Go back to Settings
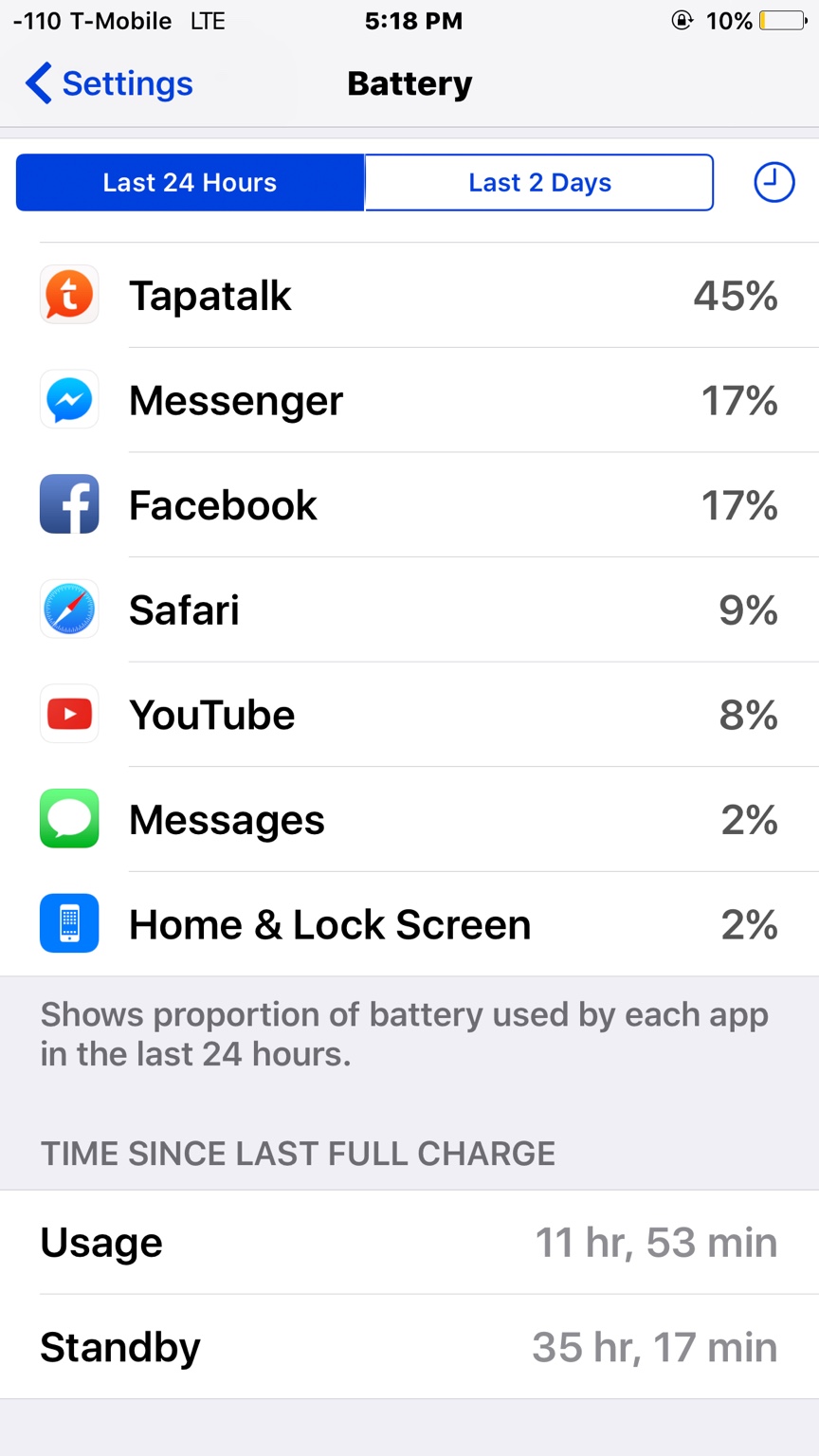 [x=109, y=83]
